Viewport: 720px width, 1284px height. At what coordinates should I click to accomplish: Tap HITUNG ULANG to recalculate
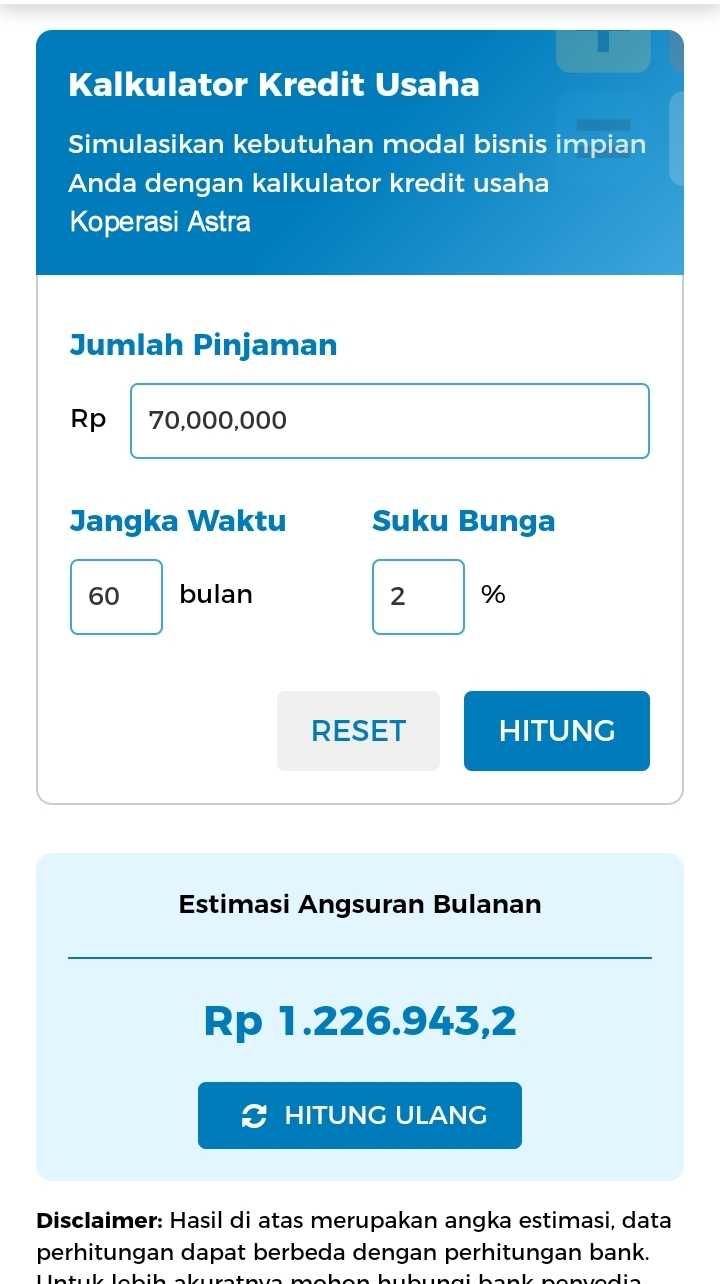[x=360, y=1115]
